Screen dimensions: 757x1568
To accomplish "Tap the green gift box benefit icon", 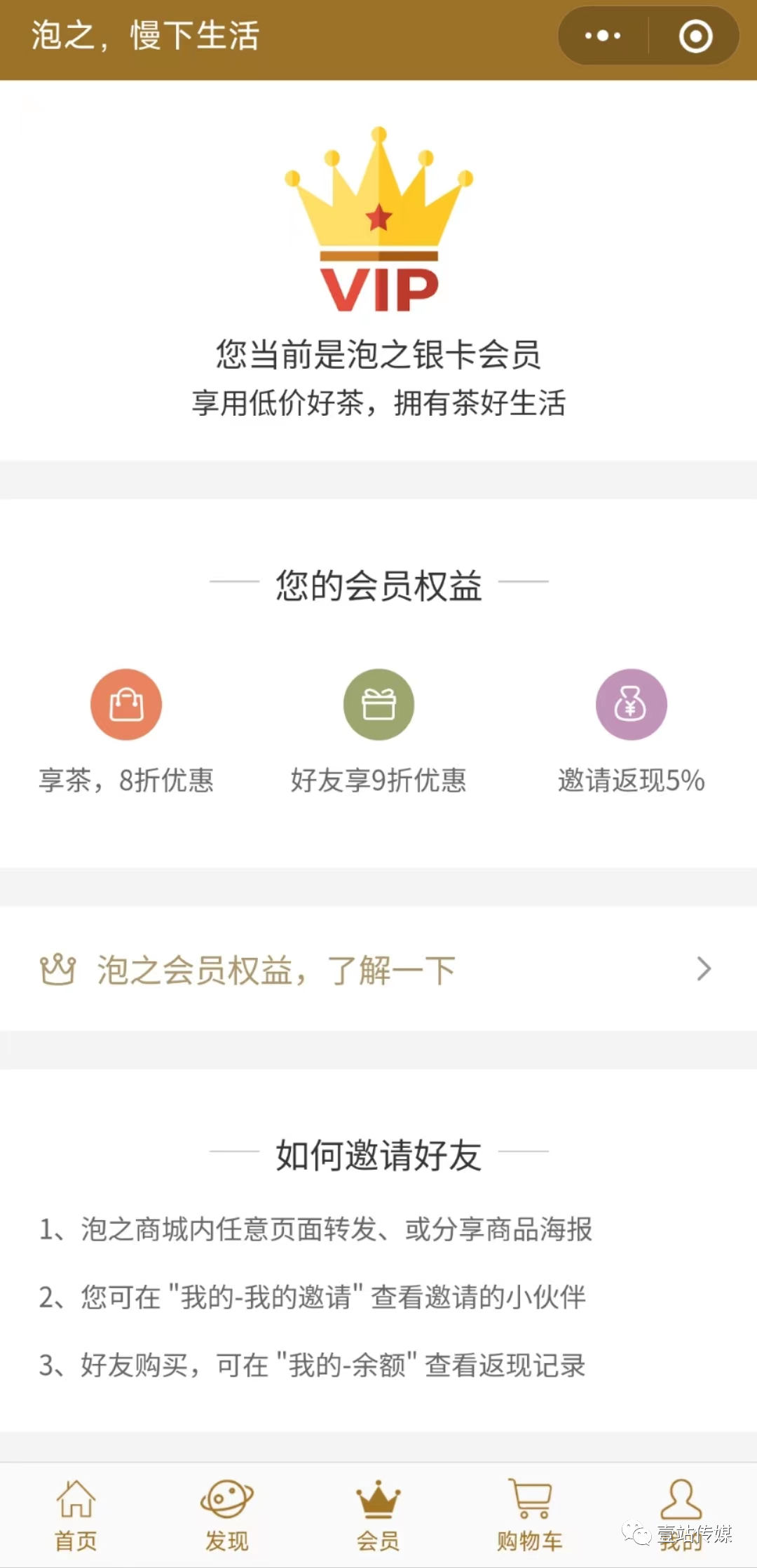I will tap(378, 704).
